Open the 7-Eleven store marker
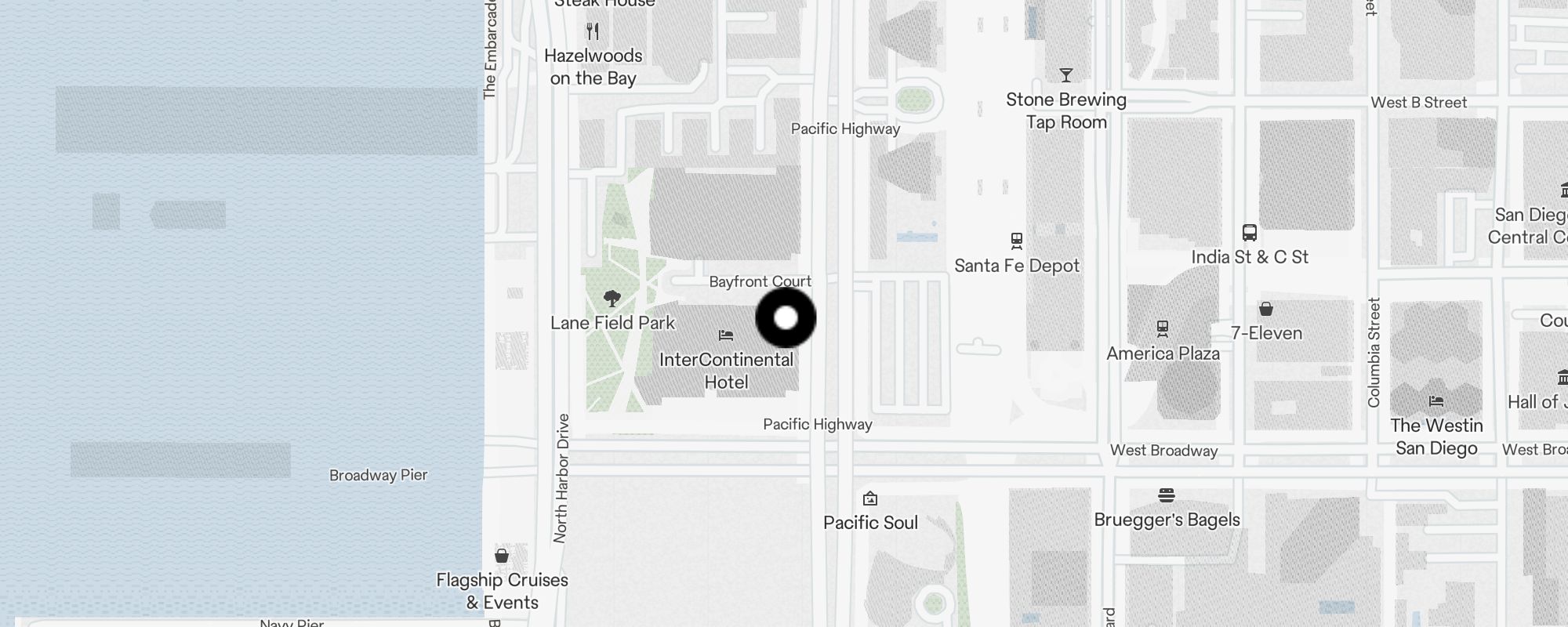Image resolution: width=1568 pixels, height=627 pixels. tap(1265, 309)
